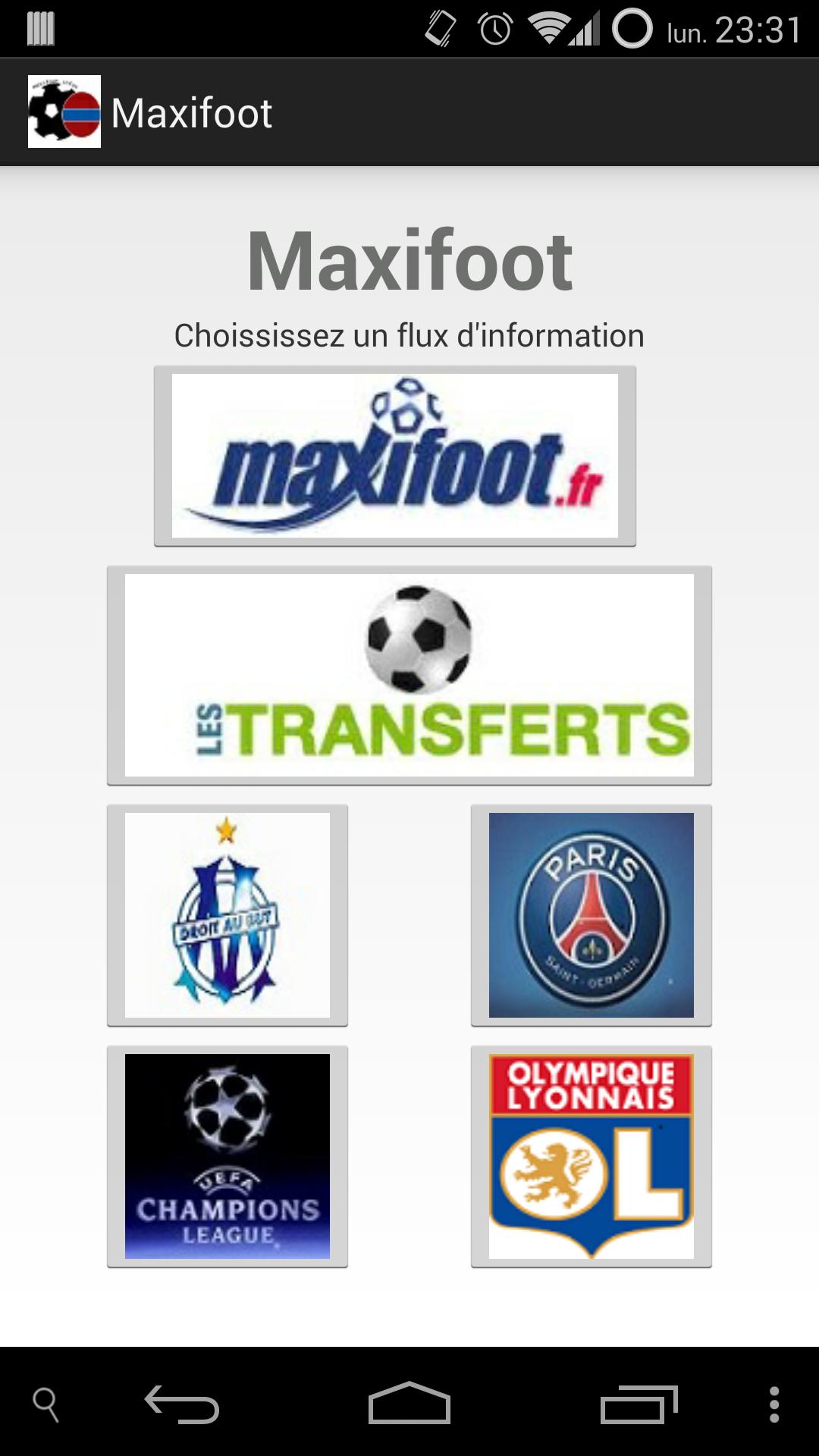The image size is (819, 1456).
Task: Choose the Olympique de Marseille feed
Action: coord(227,915)
